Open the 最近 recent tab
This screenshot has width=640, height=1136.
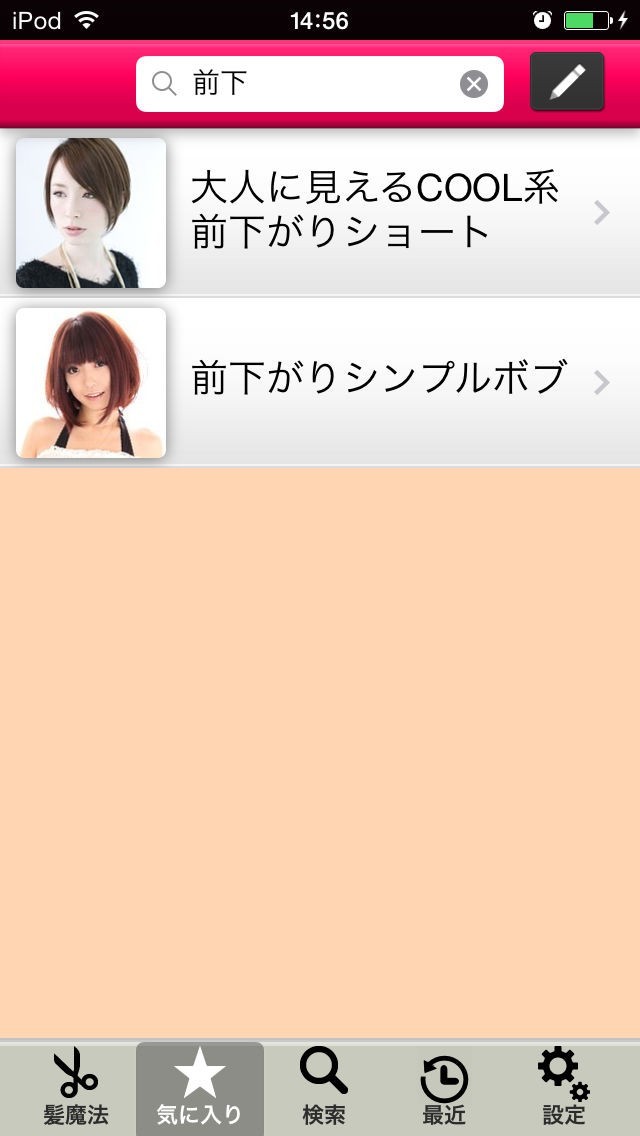coord(444,1088)
